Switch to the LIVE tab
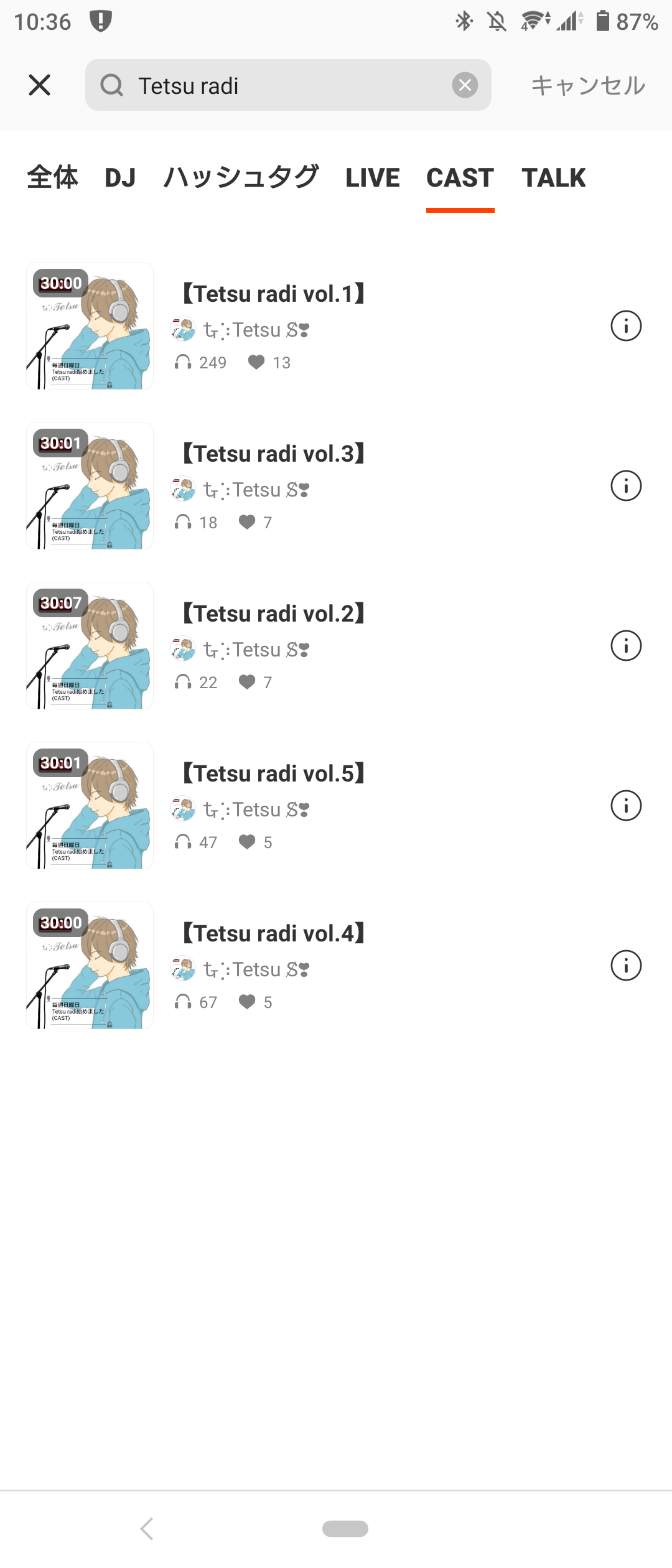Image resolution: width=672 pixels, height=1568 pixels. (x=373, y=178)
